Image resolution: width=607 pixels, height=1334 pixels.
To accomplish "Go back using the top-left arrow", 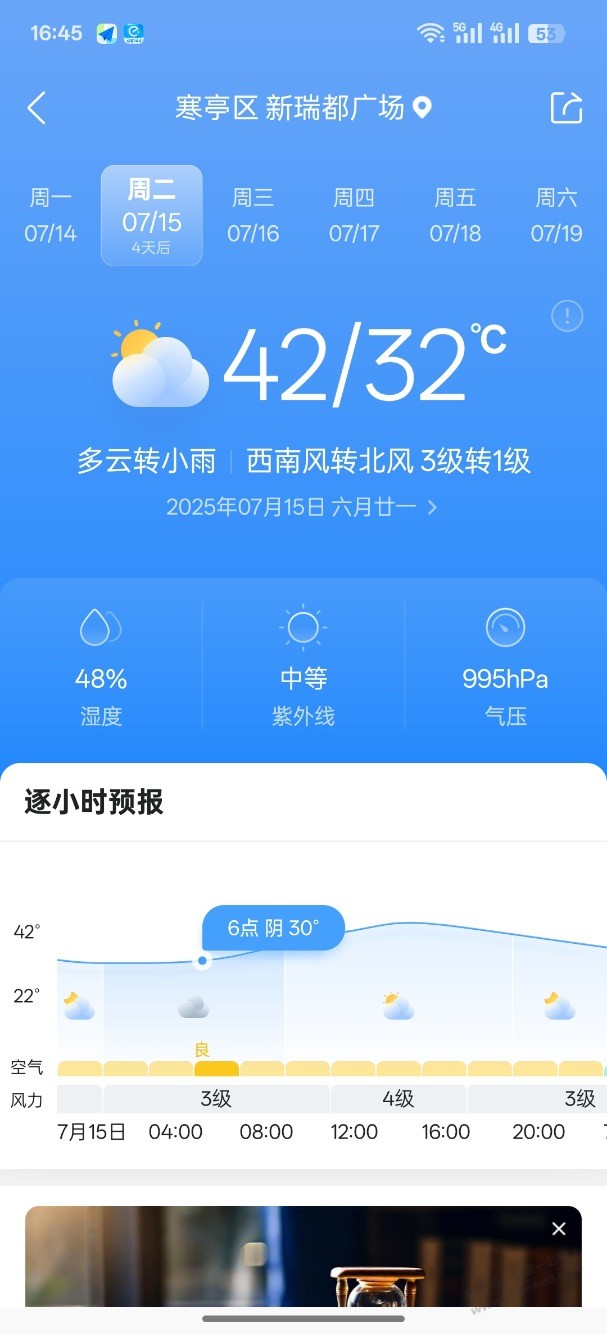I will [x=37, y=108].
